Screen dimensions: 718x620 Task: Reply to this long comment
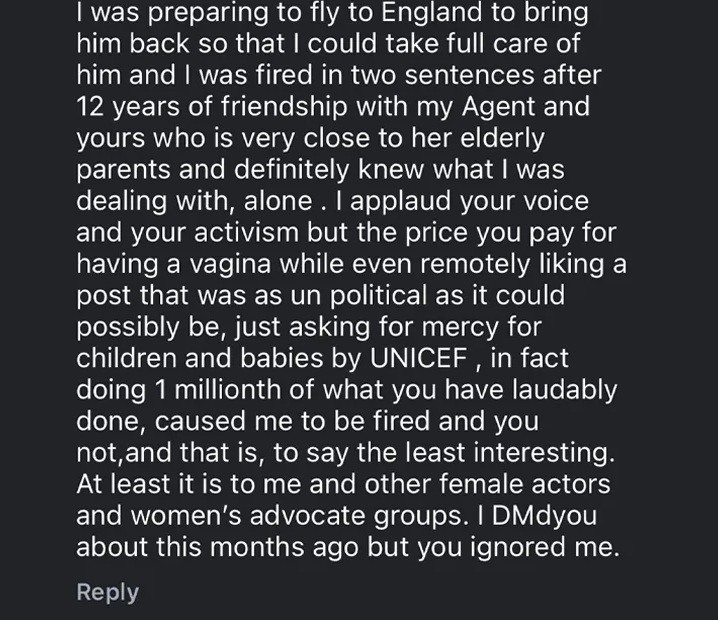click(x=107, y=591)
